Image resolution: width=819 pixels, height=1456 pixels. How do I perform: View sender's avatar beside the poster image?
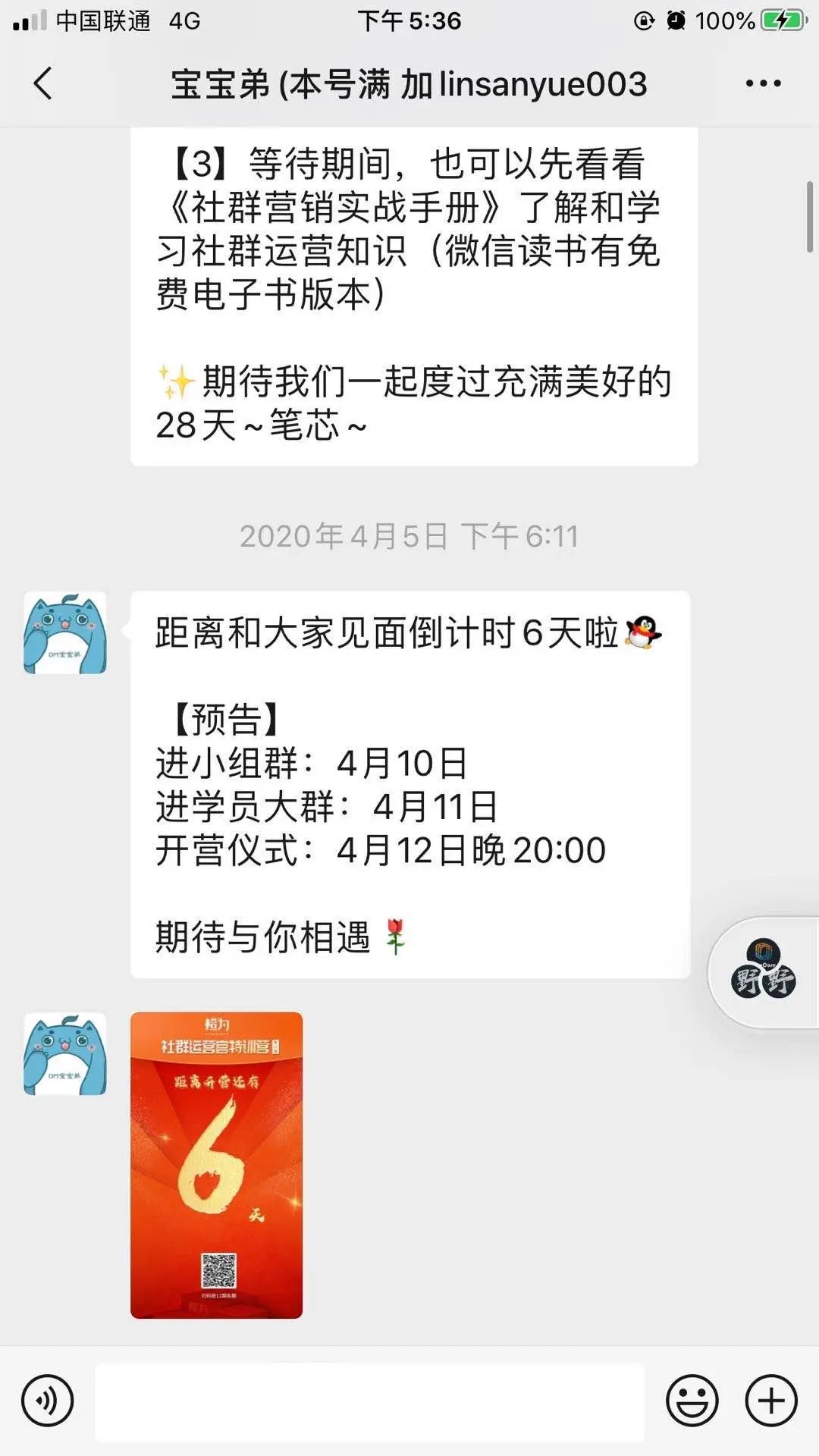coord(65,1054)
